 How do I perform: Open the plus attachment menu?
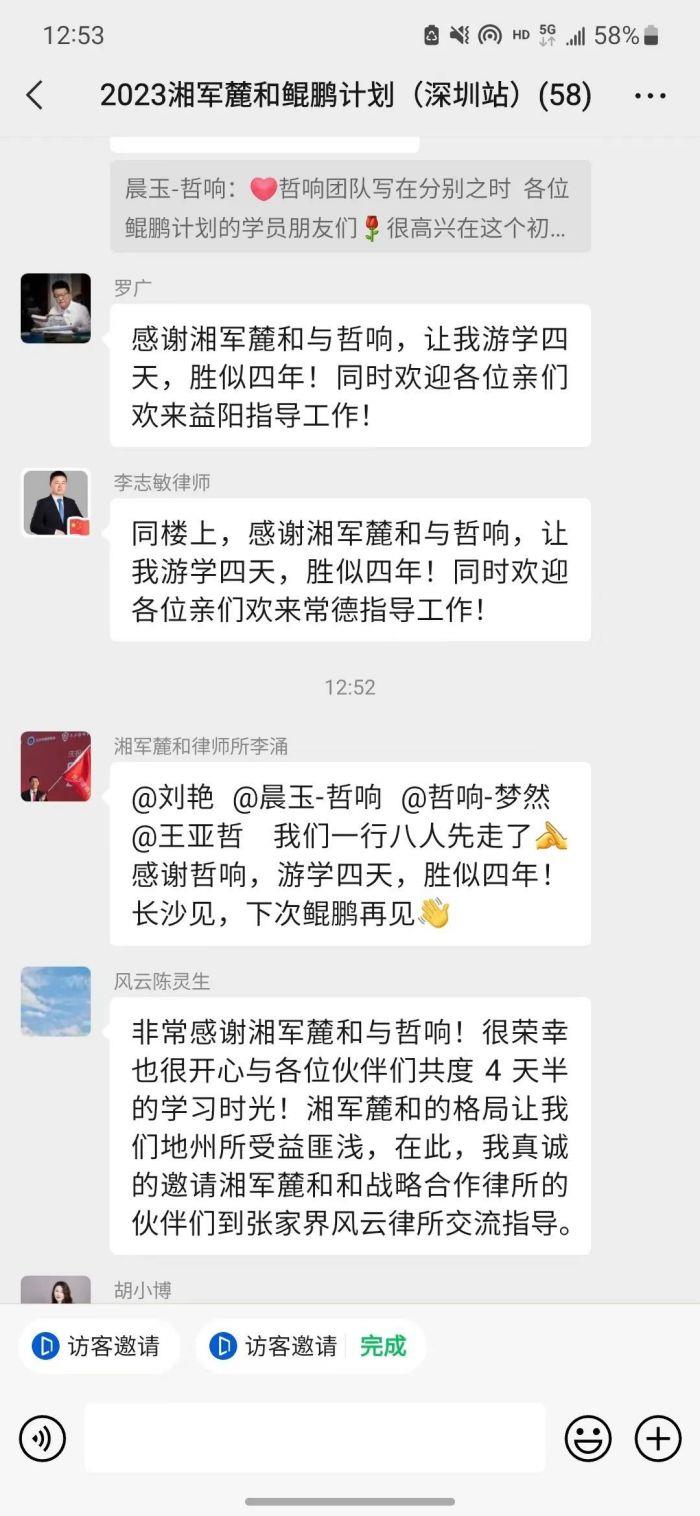point(658,1439)
